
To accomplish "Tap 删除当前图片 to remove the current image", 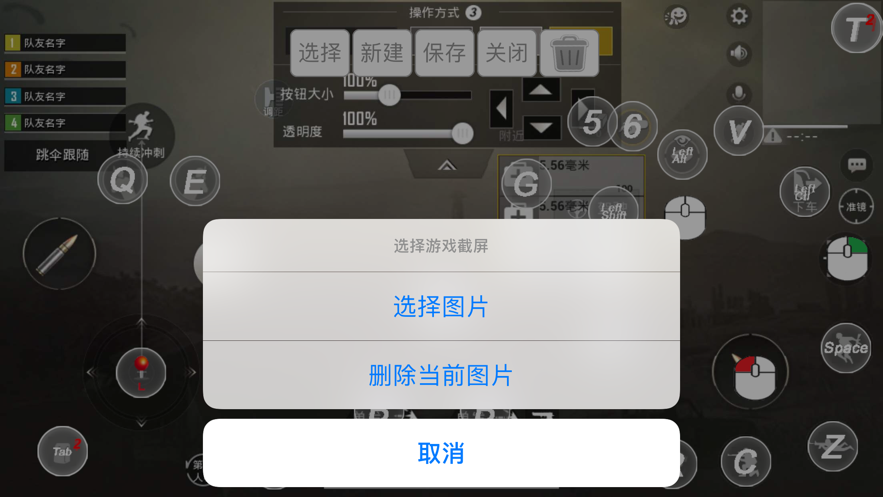I will click(x=441, y=375).
